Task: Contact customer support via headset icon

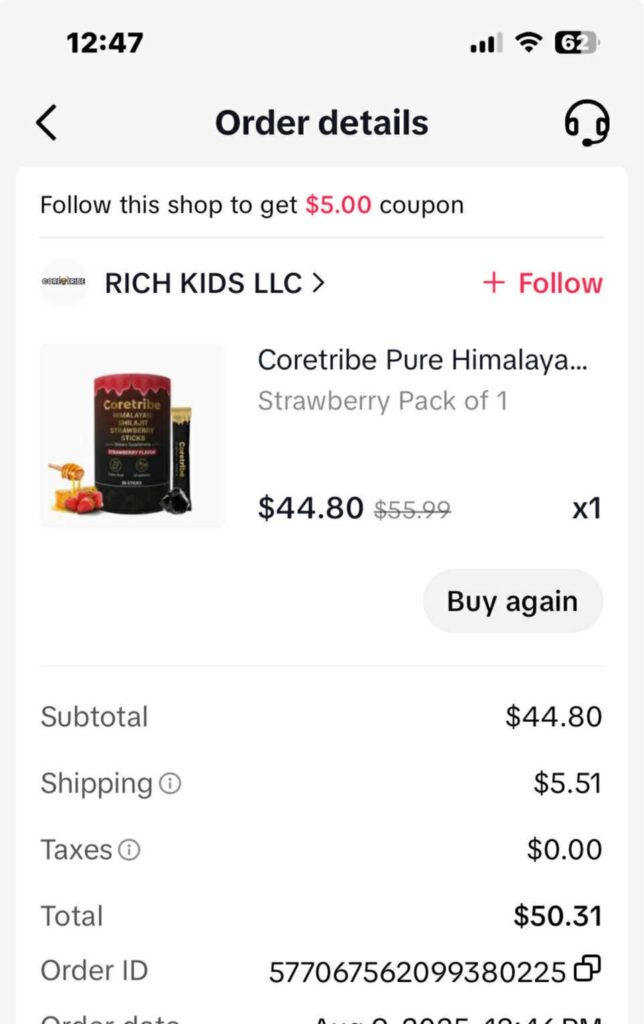Action: (x=586, y=123)
